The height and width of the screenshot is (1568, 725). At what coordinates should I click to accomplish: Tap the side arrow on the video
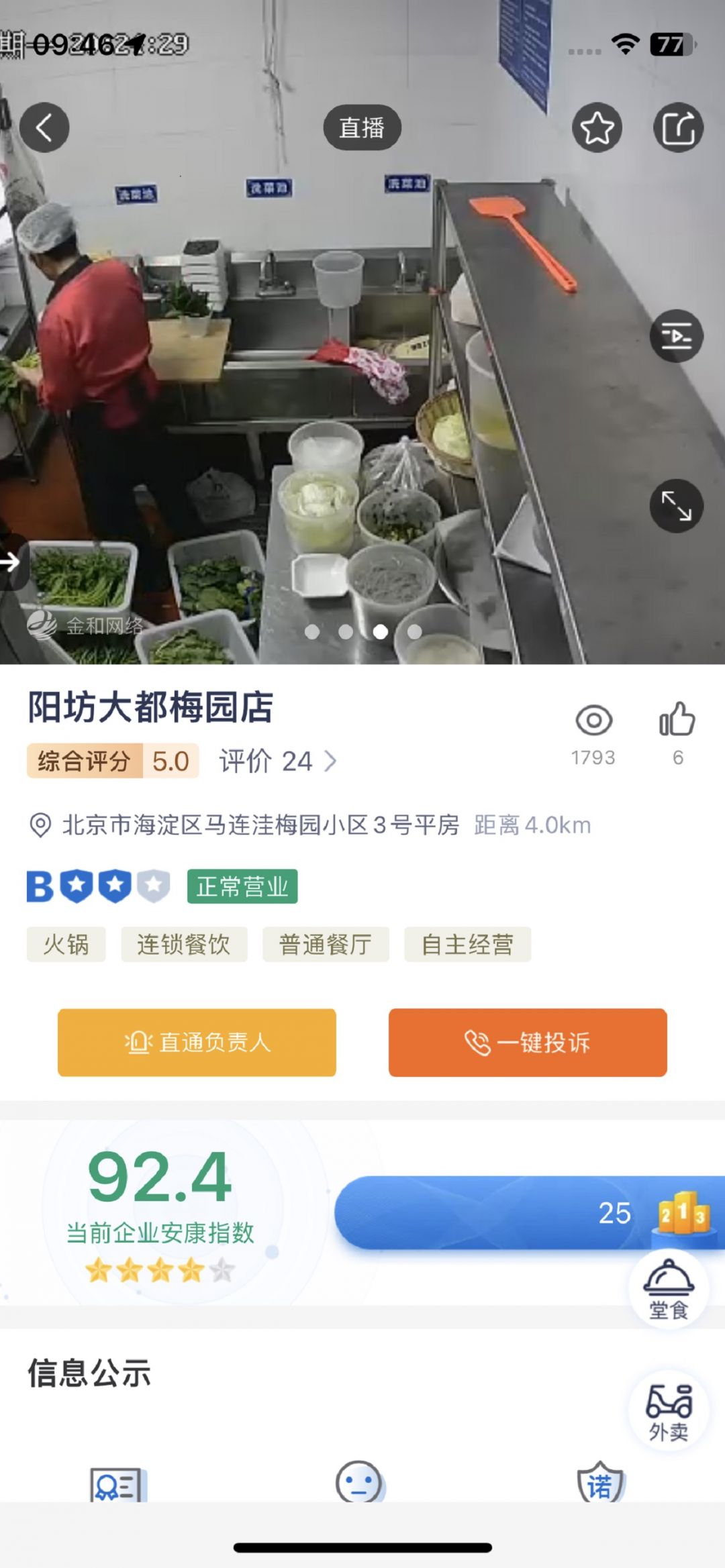(x=11, y=562)
